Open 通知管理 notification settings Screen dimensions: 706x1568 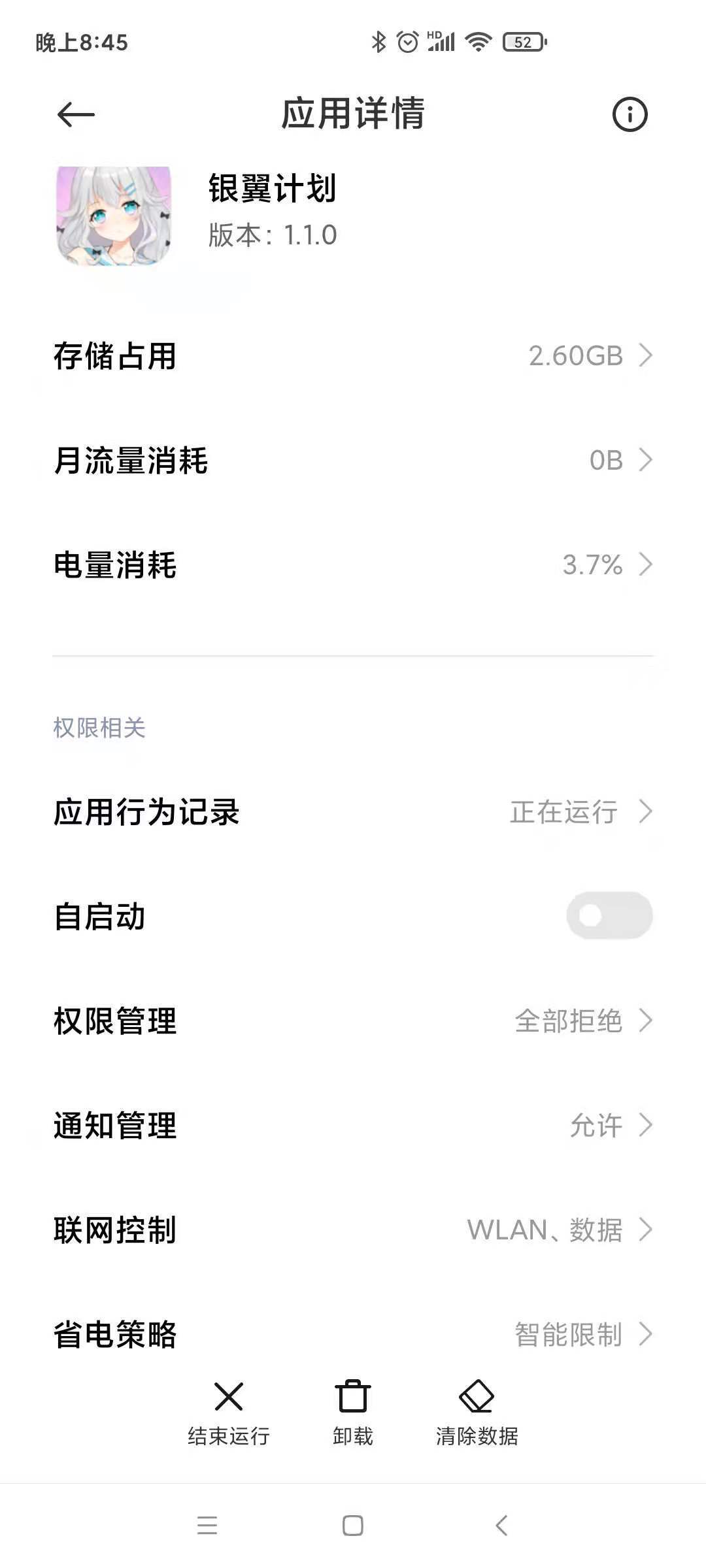tap(353, 1126)
